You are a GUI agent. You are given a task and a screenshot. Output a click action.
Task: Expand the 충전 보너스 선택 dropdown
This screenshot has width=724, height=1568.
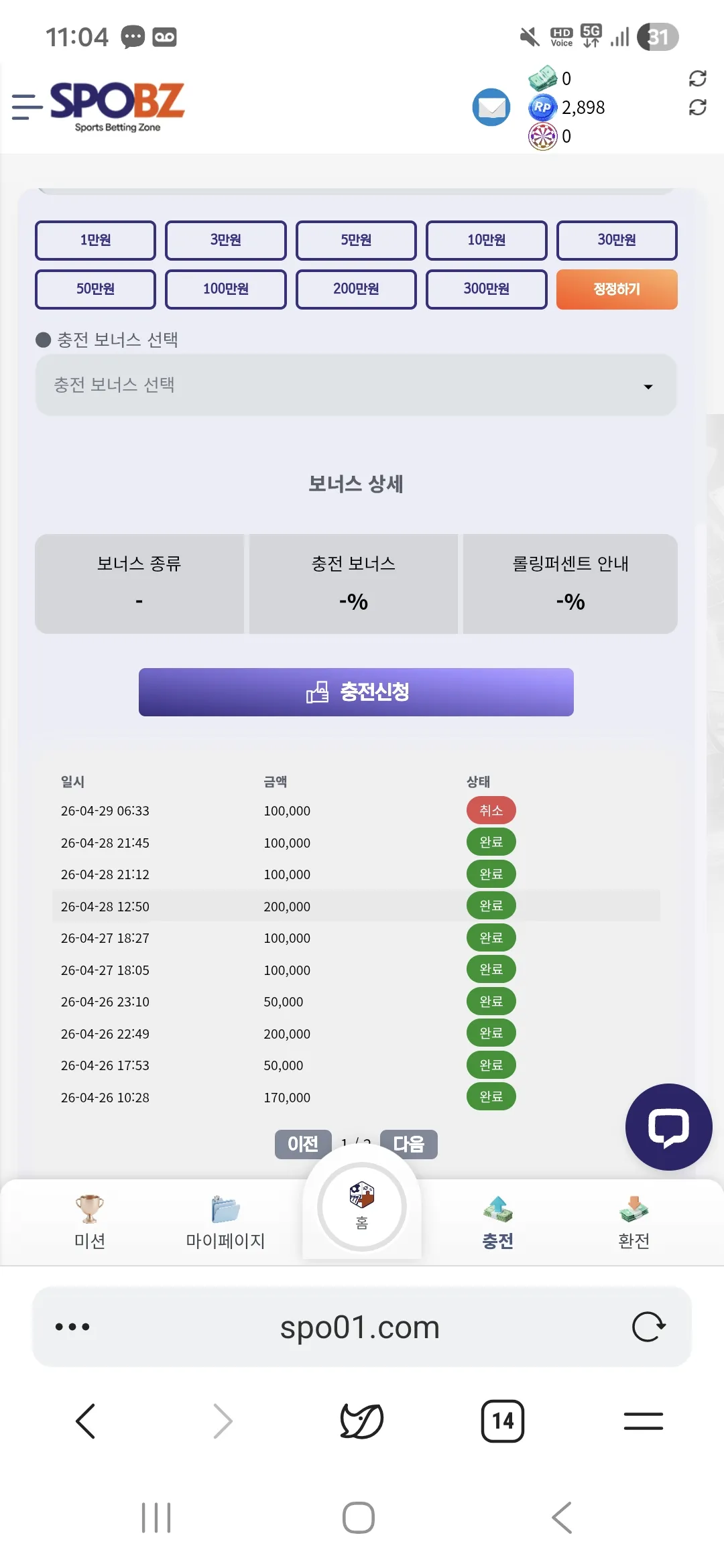coord(356,385)
